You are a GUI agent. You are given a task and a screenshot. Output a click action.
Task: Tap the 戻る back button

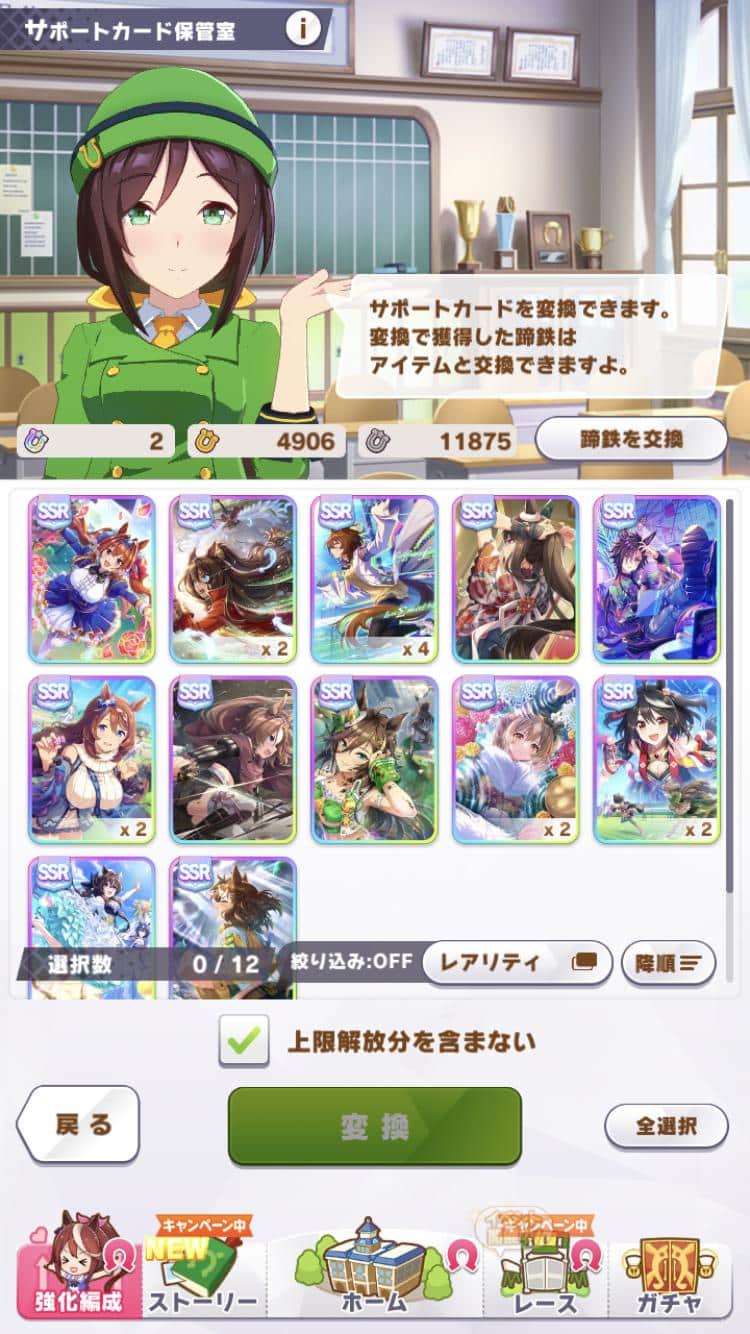(x=79, y=1125)
